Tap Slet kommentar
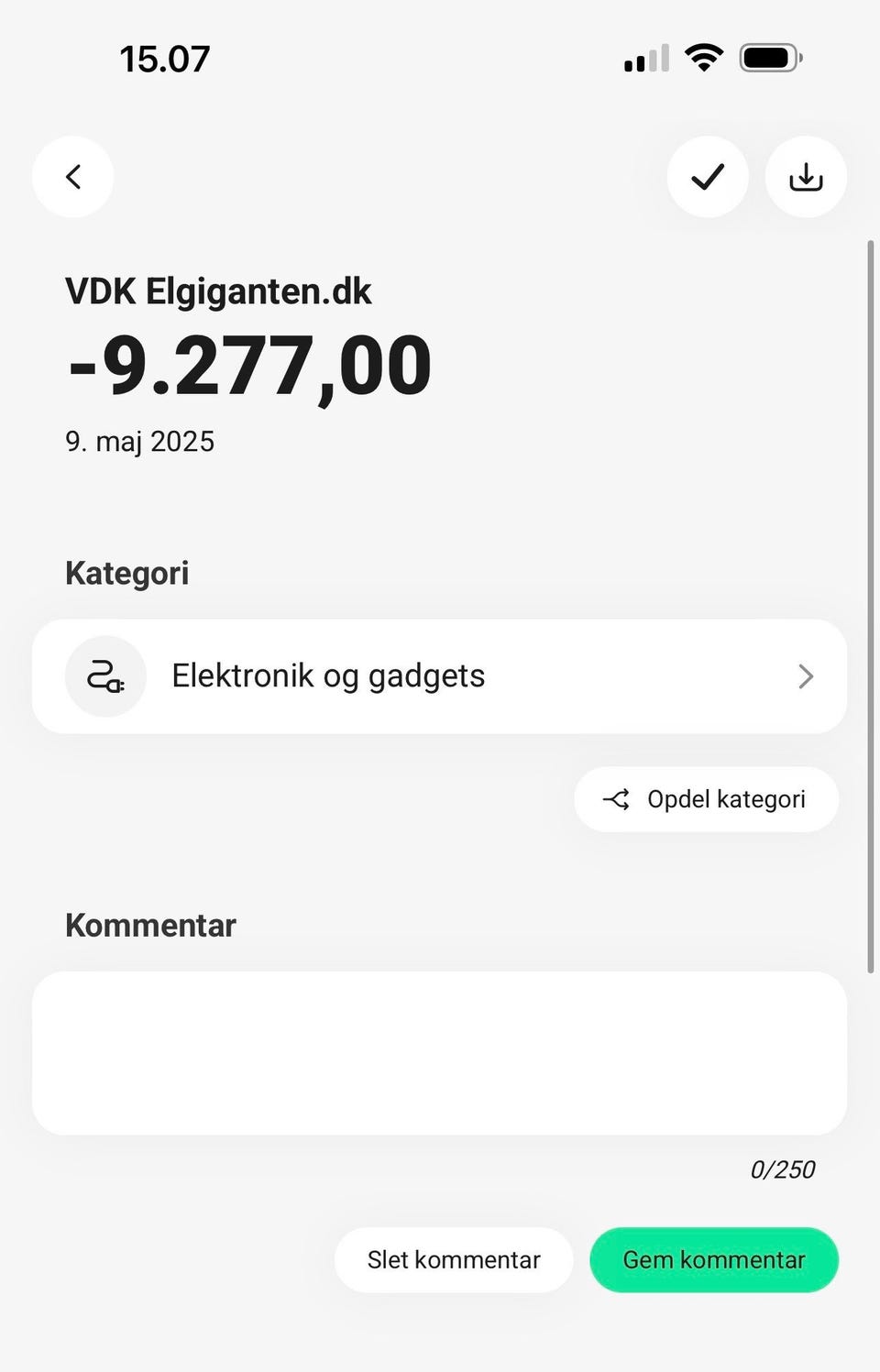 (x=454, y=1260)
